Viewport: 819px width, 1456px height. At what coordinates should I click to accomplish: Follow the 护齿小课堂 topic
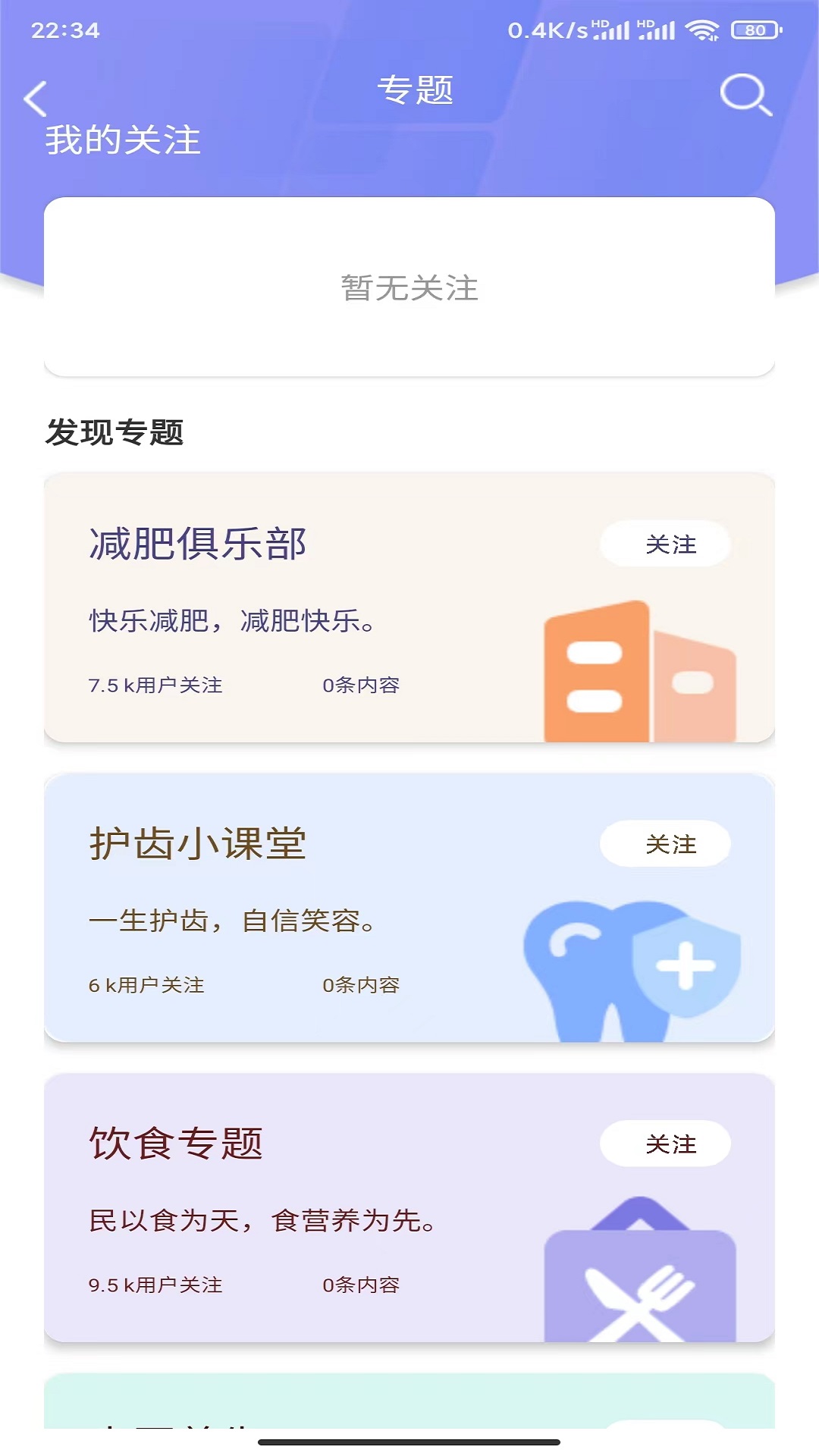pos(665,843)
